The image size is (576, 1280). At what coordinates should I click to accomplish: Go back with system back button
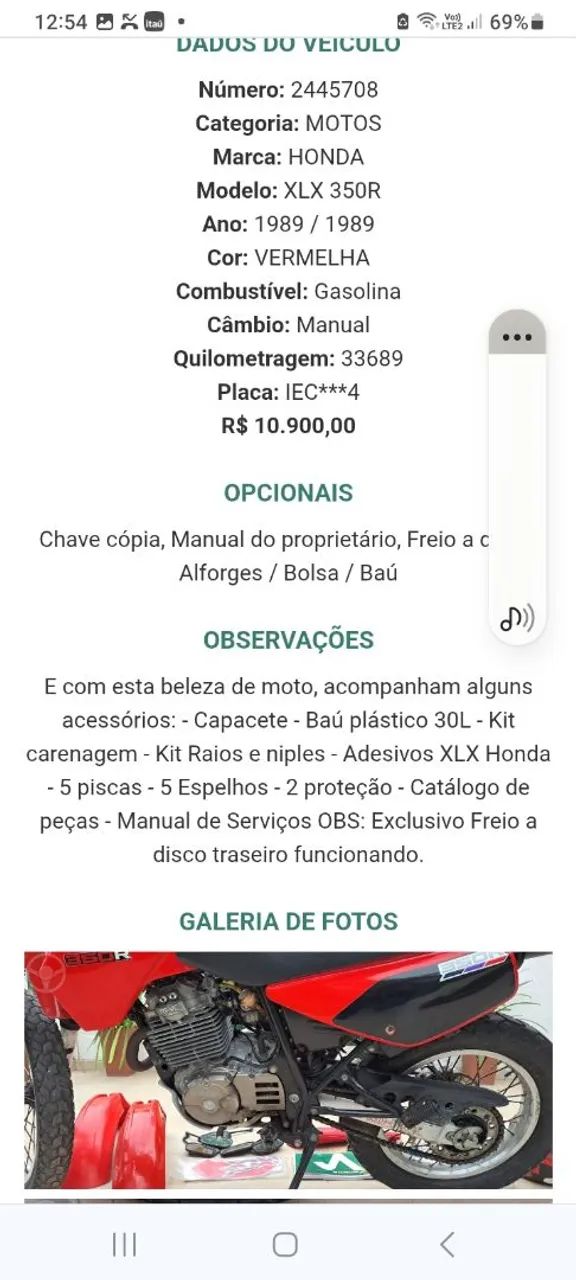pyautogui.click(x=447, y=1244)
